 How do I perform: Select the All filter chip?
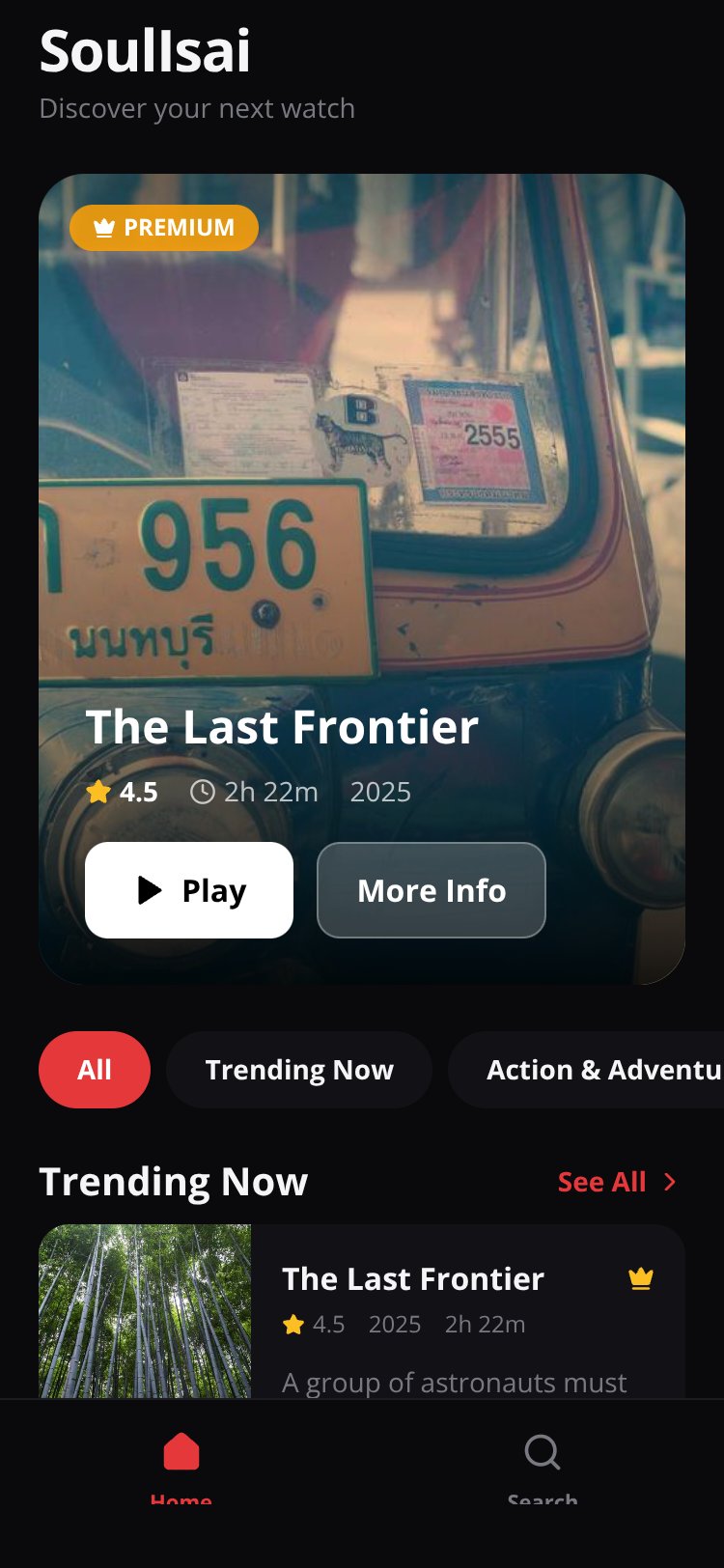pyautogui.click(x=95, y=1070)
